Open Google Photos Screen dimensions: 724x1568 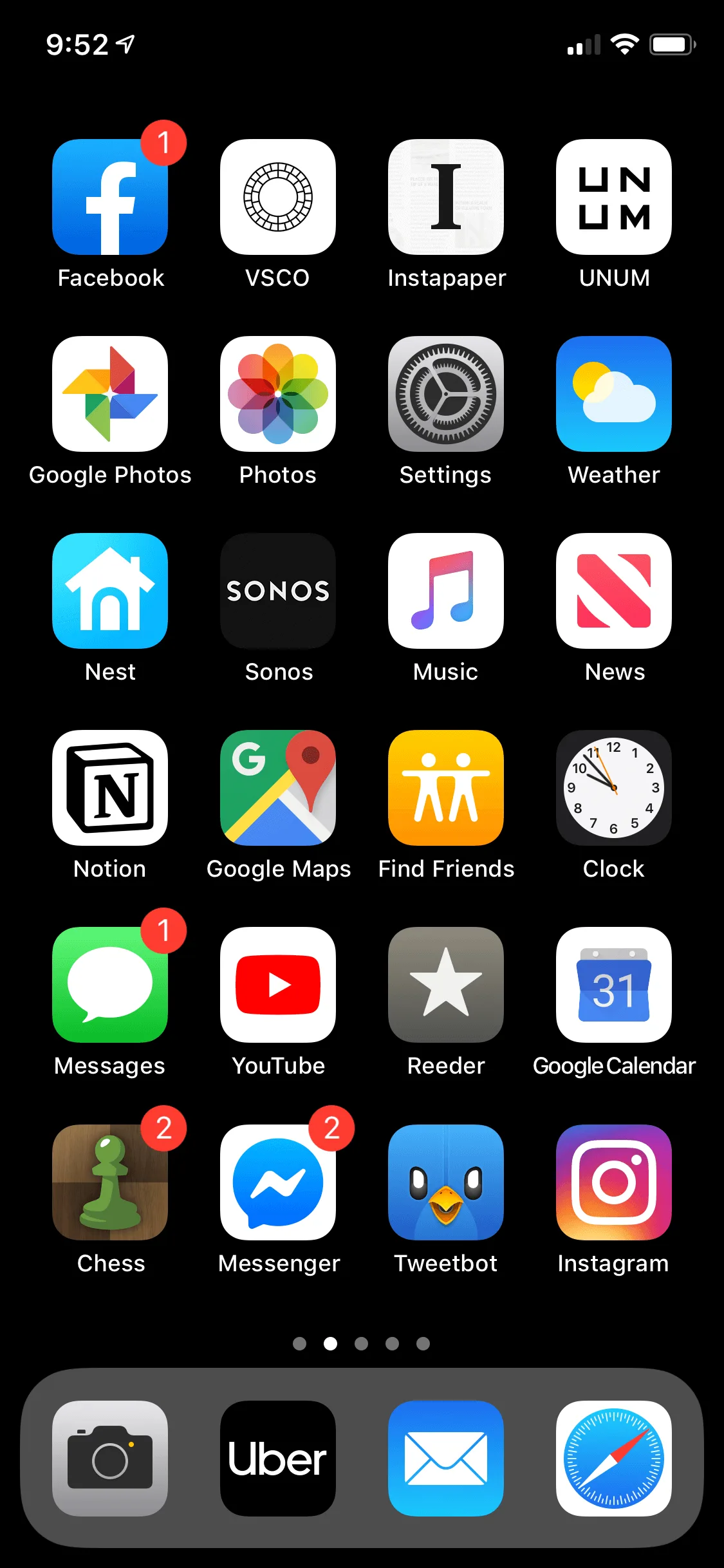pyautogui.click(x=110, y=394)
